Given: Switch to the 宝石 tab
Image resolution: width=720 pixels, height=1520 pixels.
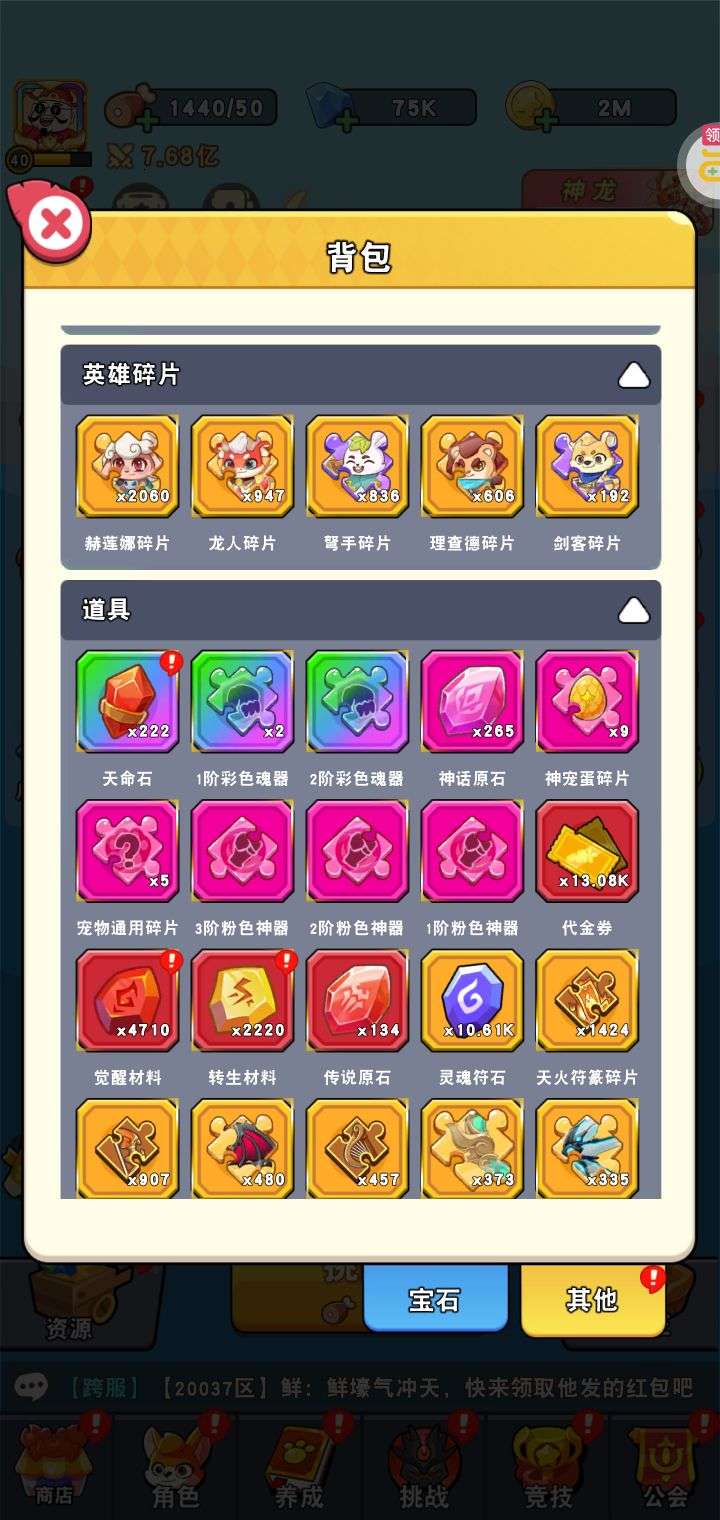Looking at the screenshot, I should tap(435, 1299).
